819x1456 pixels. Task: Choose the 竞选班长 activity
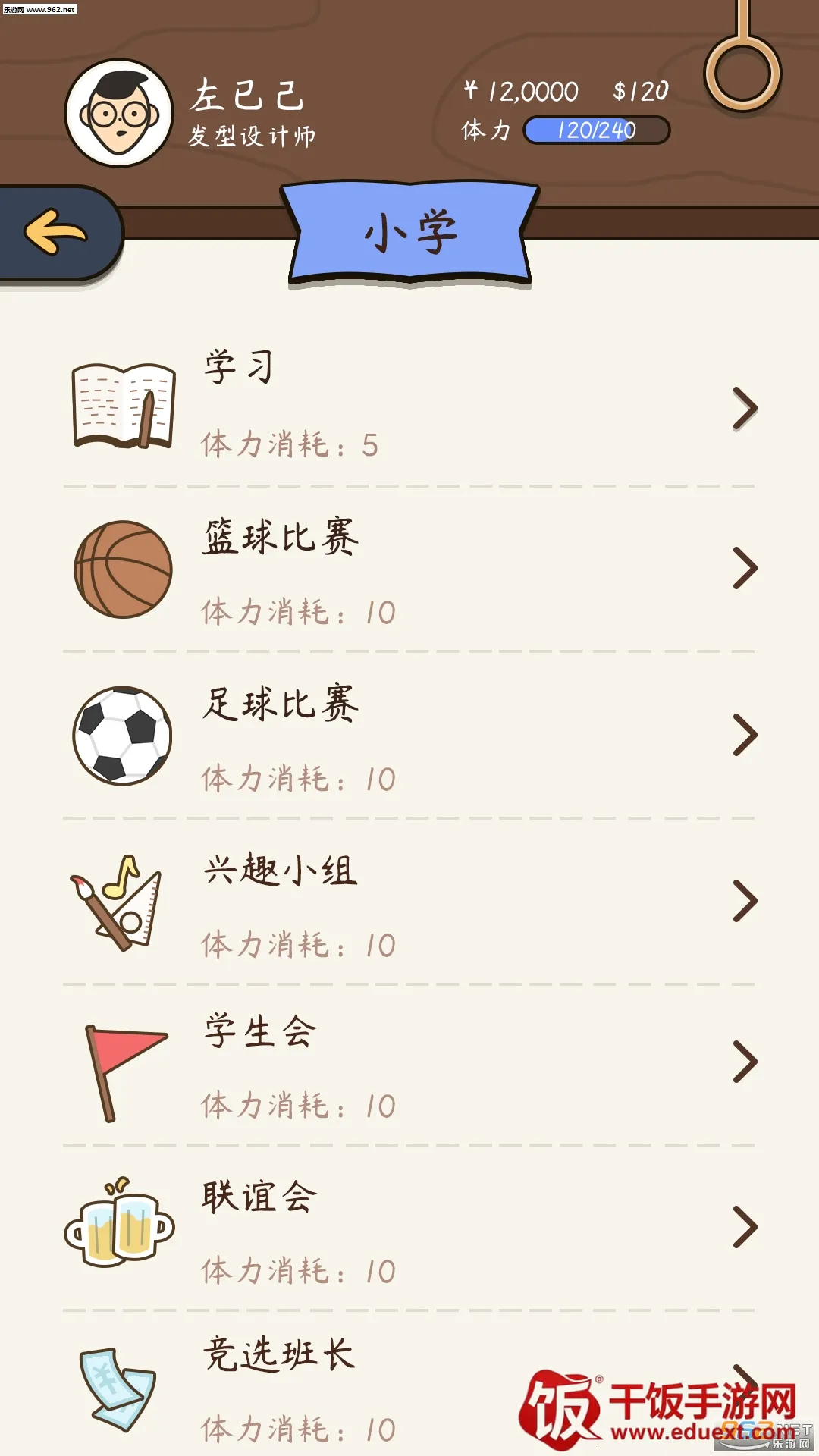point(303,1389)
